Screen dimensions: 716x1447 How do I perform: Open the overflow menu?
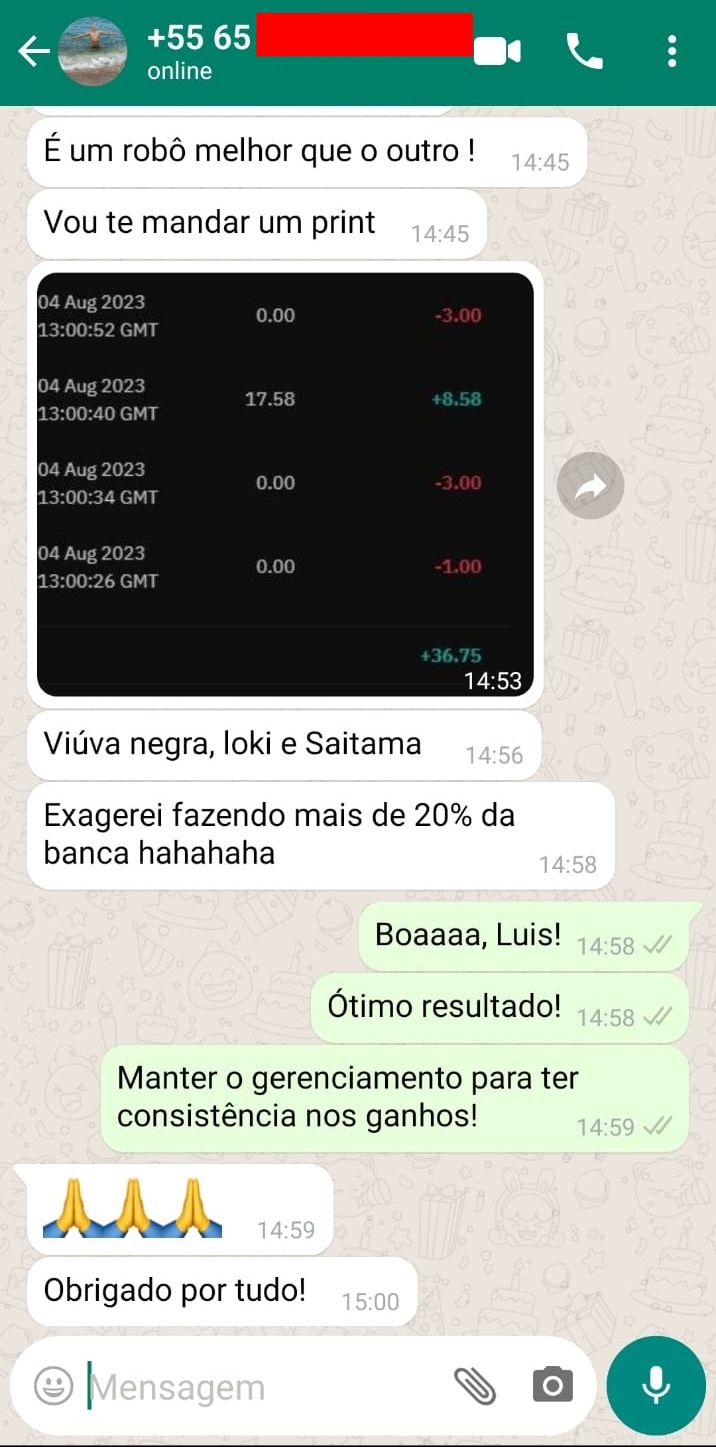pyautogui.click(x=671, y=51)
